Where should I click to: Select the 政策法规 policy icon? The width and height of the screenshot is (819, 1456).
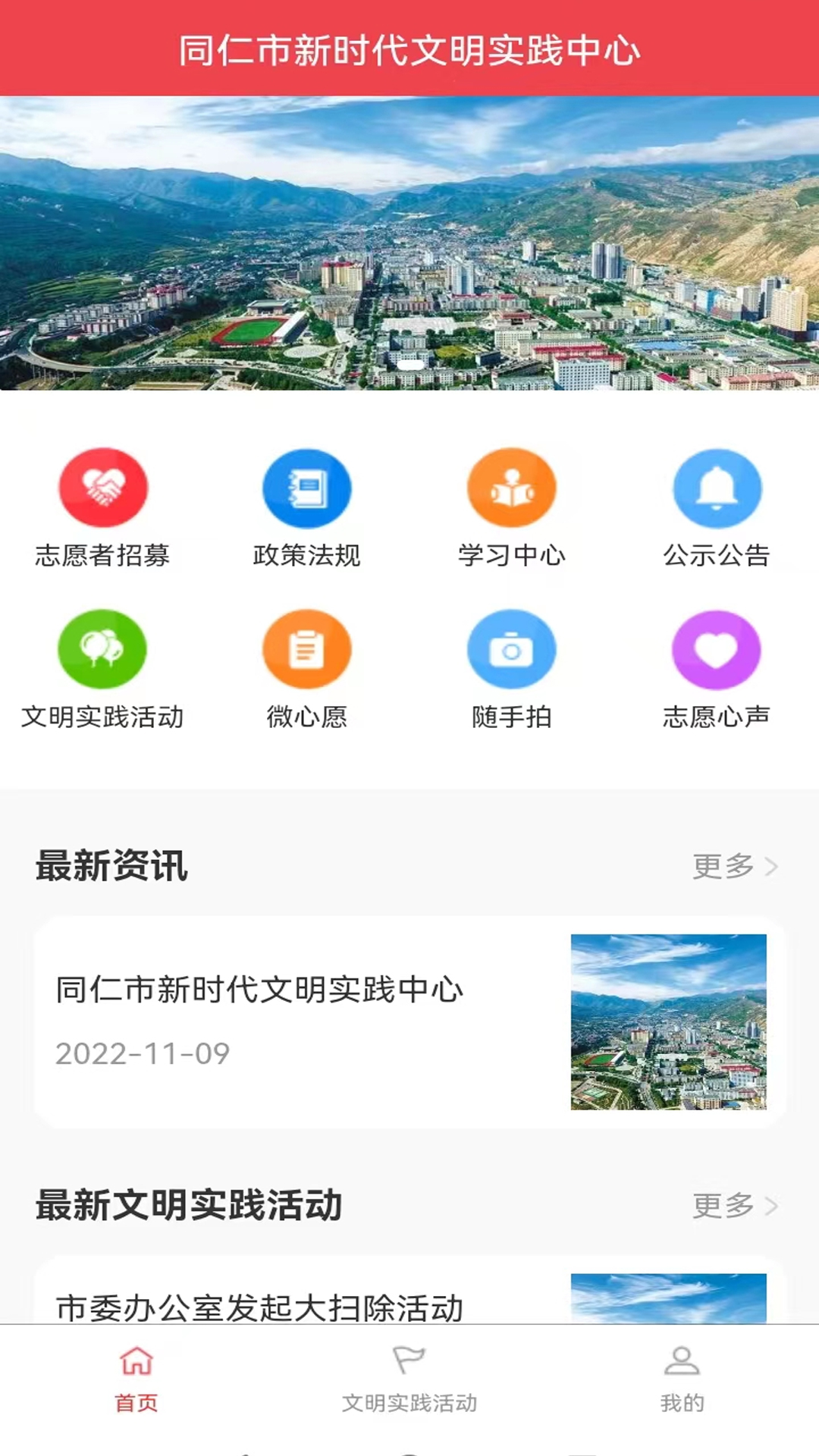307,488
